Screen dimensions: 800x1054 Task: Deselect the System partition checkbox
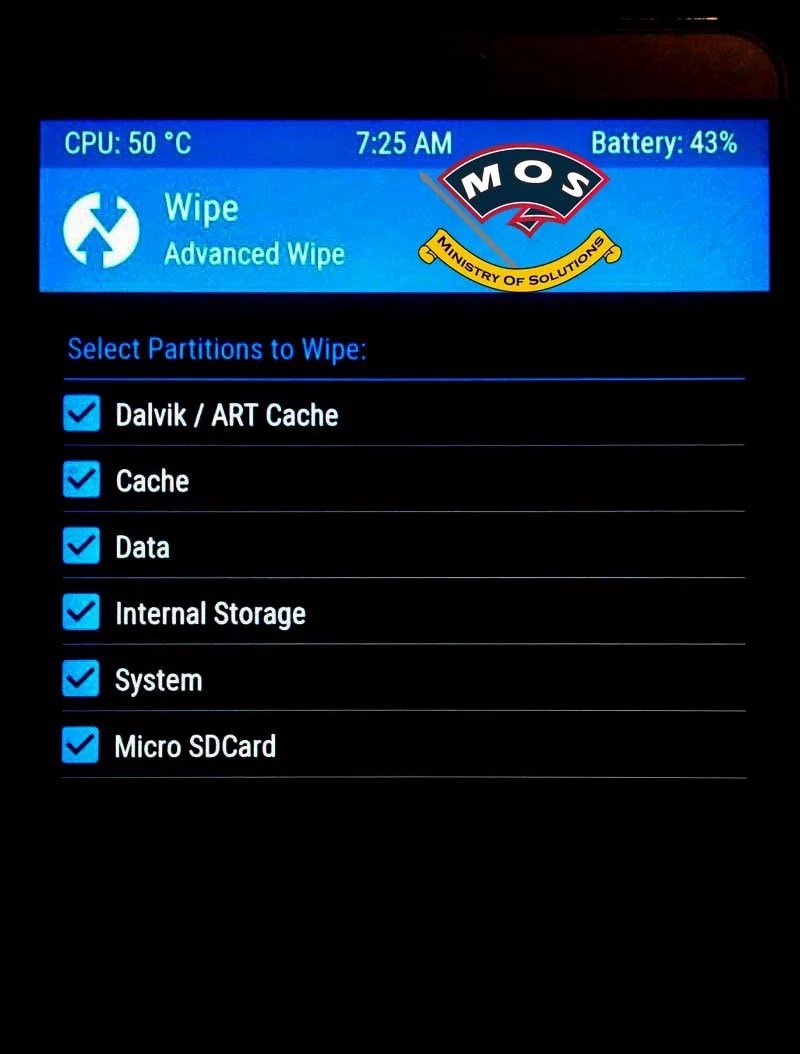click(x=81, y=679)
